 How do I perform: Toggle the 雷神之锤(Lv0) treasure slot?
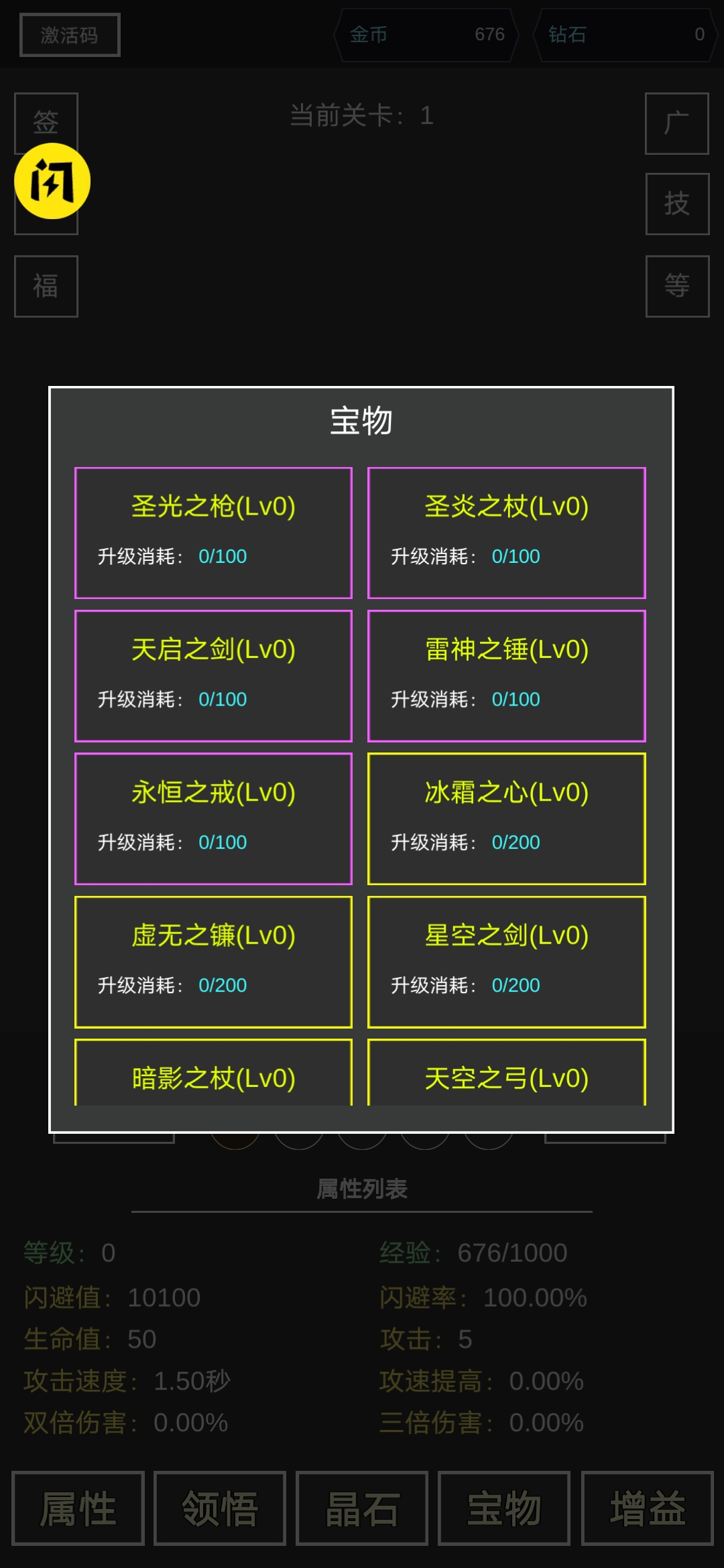506,675
